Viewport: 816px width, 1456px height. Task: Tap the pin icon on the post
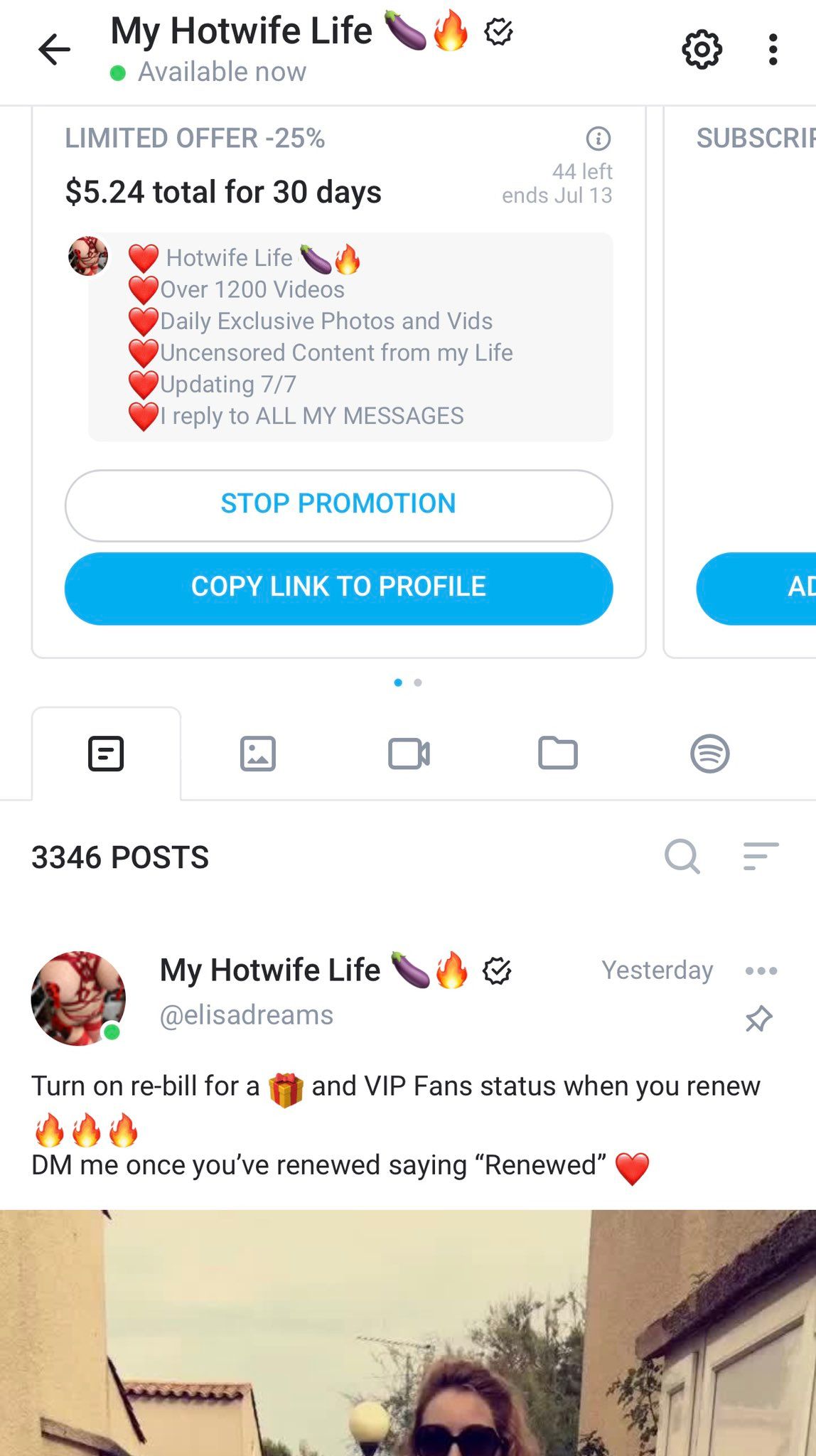tap(758, 1019)
